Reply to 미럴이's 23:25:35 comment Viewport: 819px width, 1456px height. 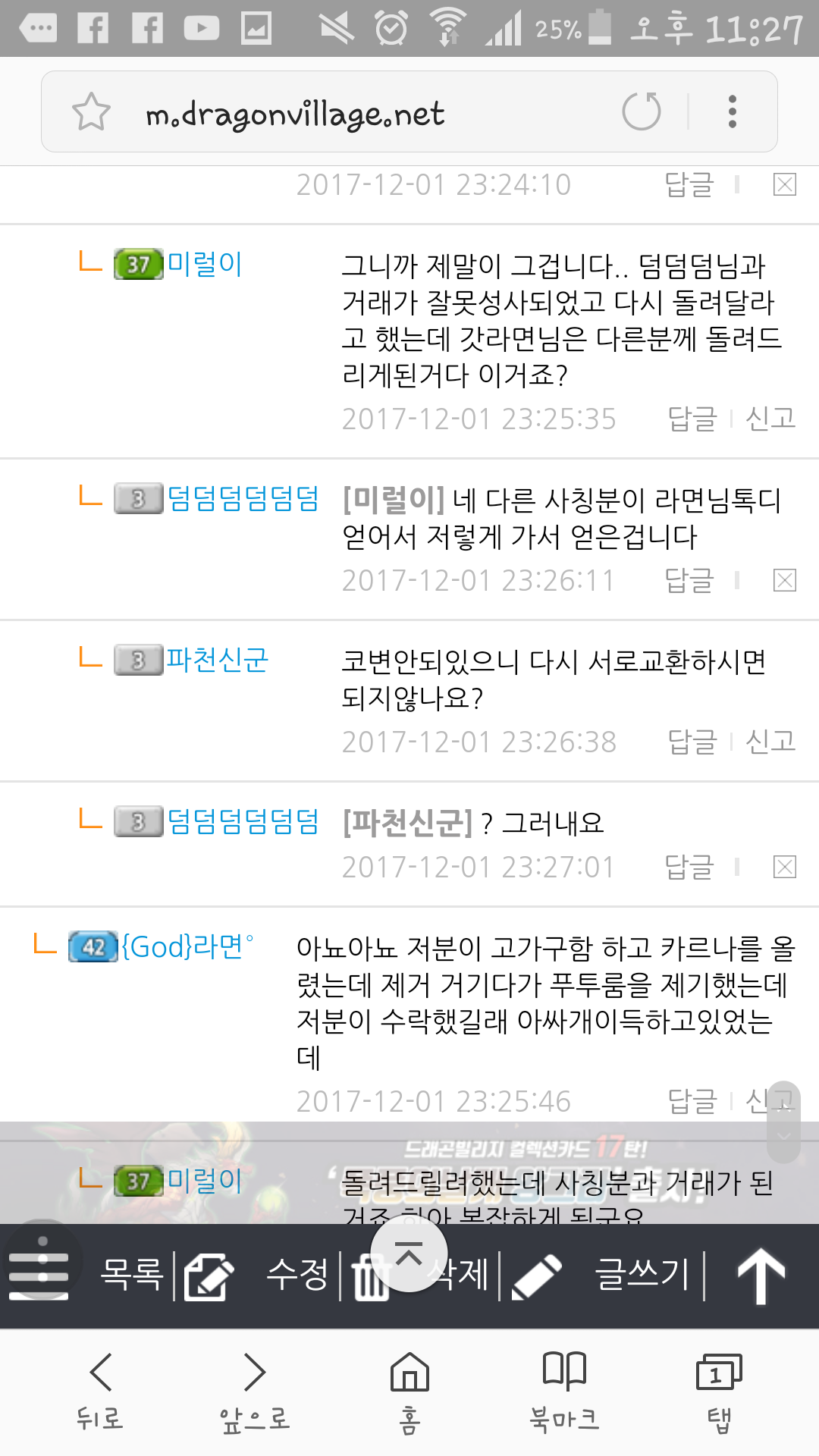click(x=692, y=419)
